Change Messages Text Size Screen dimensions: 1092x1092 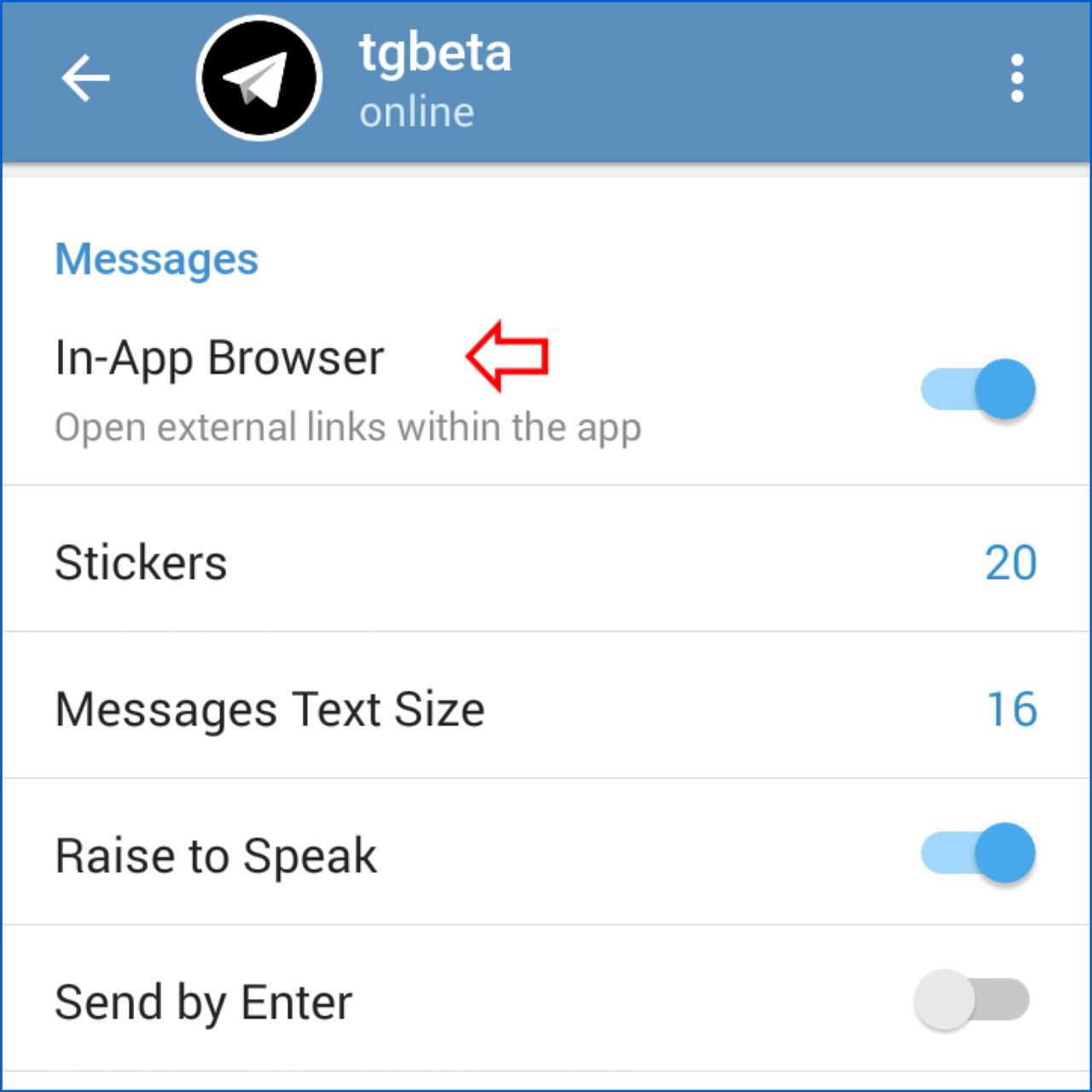(546, 709)
